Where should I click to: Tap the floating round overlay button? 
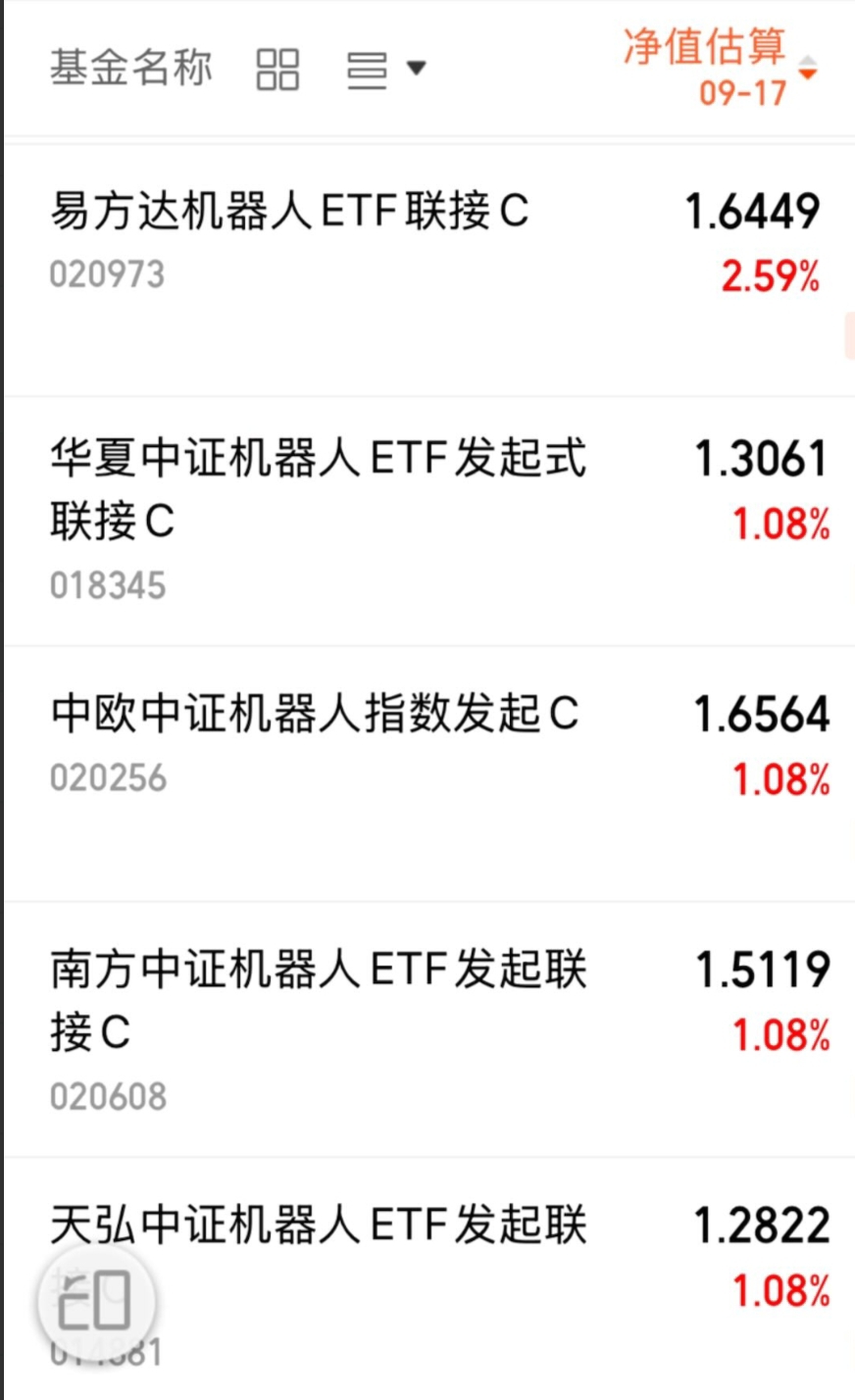tap(95, 1300)
